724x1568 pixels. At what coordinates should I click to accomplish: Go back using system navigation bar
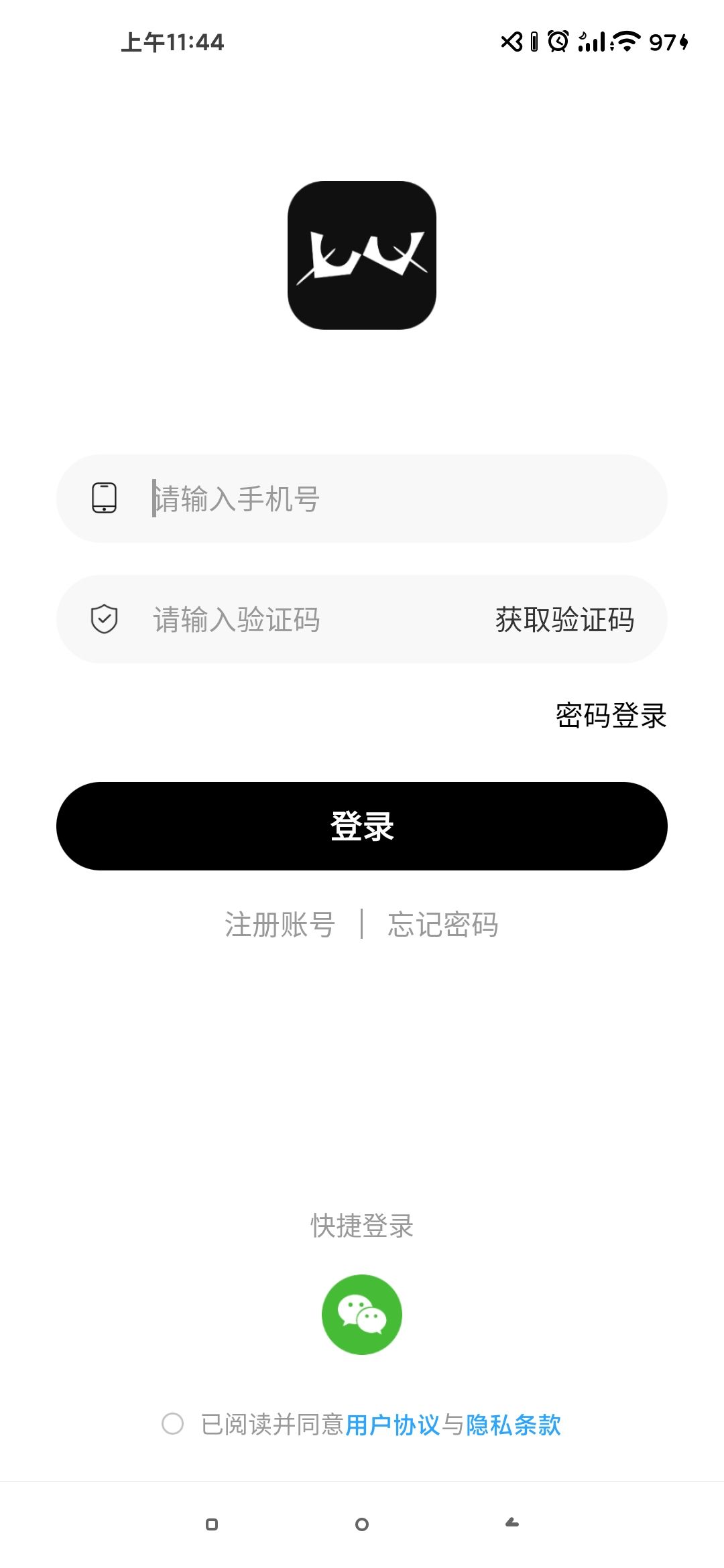(512, 1524)
